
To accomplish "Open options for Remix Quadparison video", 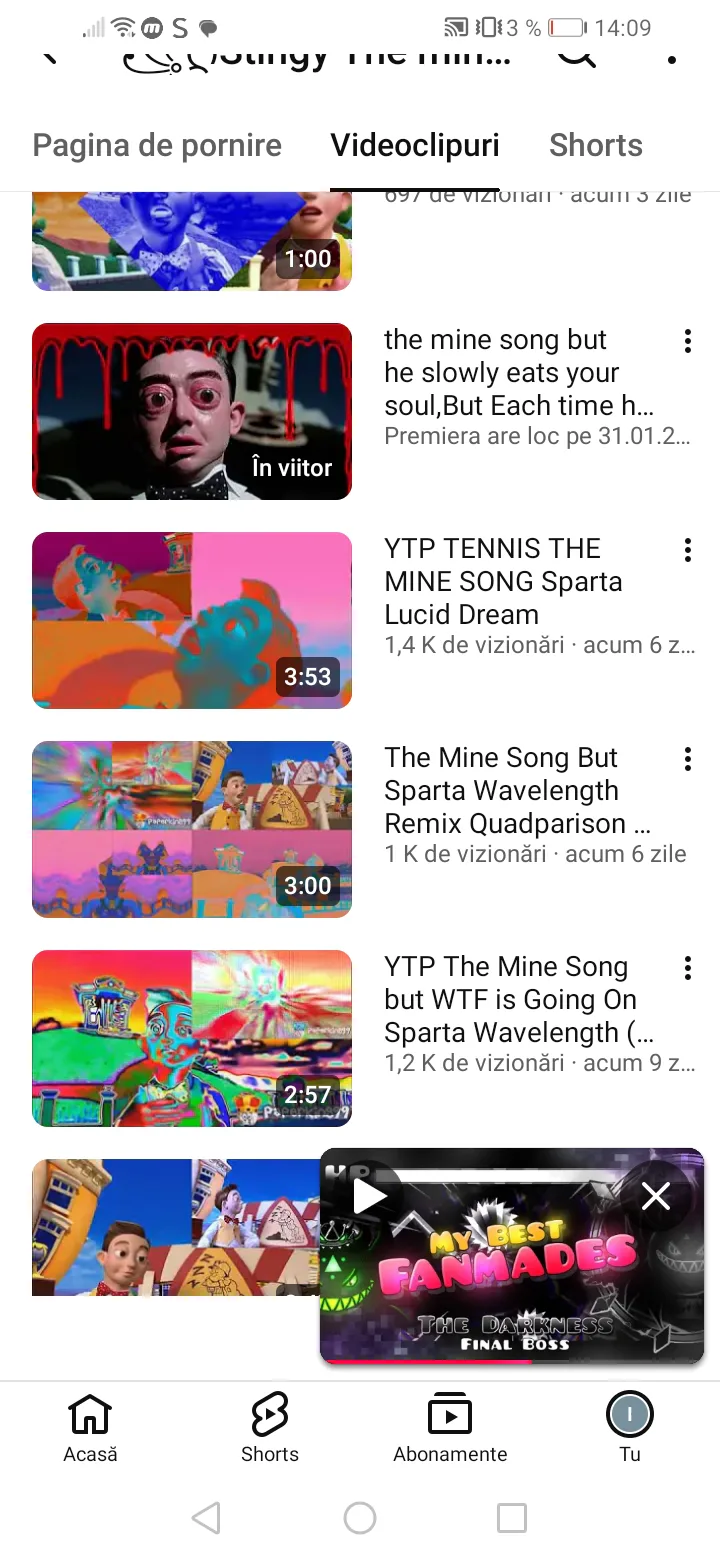I will click(688, 760).
